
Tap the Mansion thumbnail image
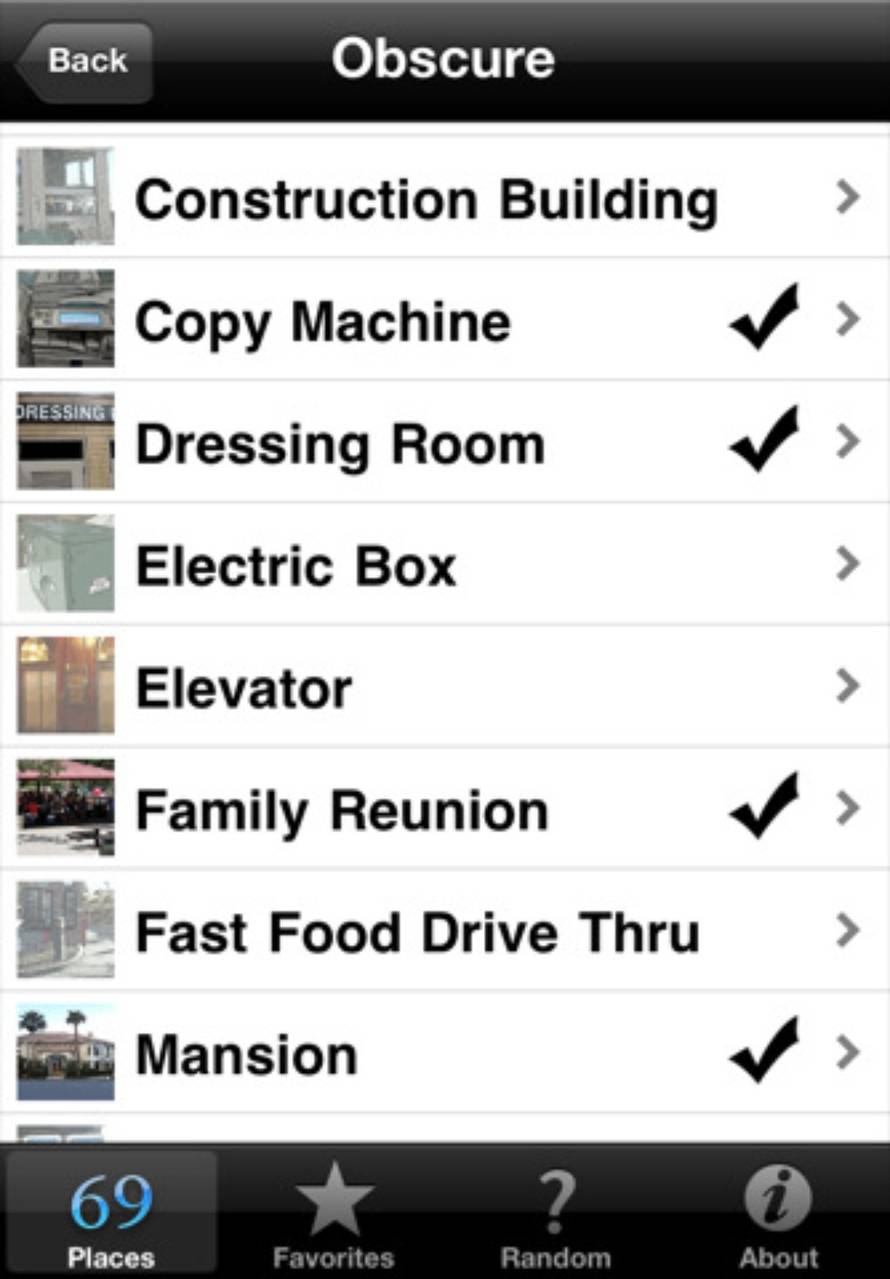(x=65, y=1052)
